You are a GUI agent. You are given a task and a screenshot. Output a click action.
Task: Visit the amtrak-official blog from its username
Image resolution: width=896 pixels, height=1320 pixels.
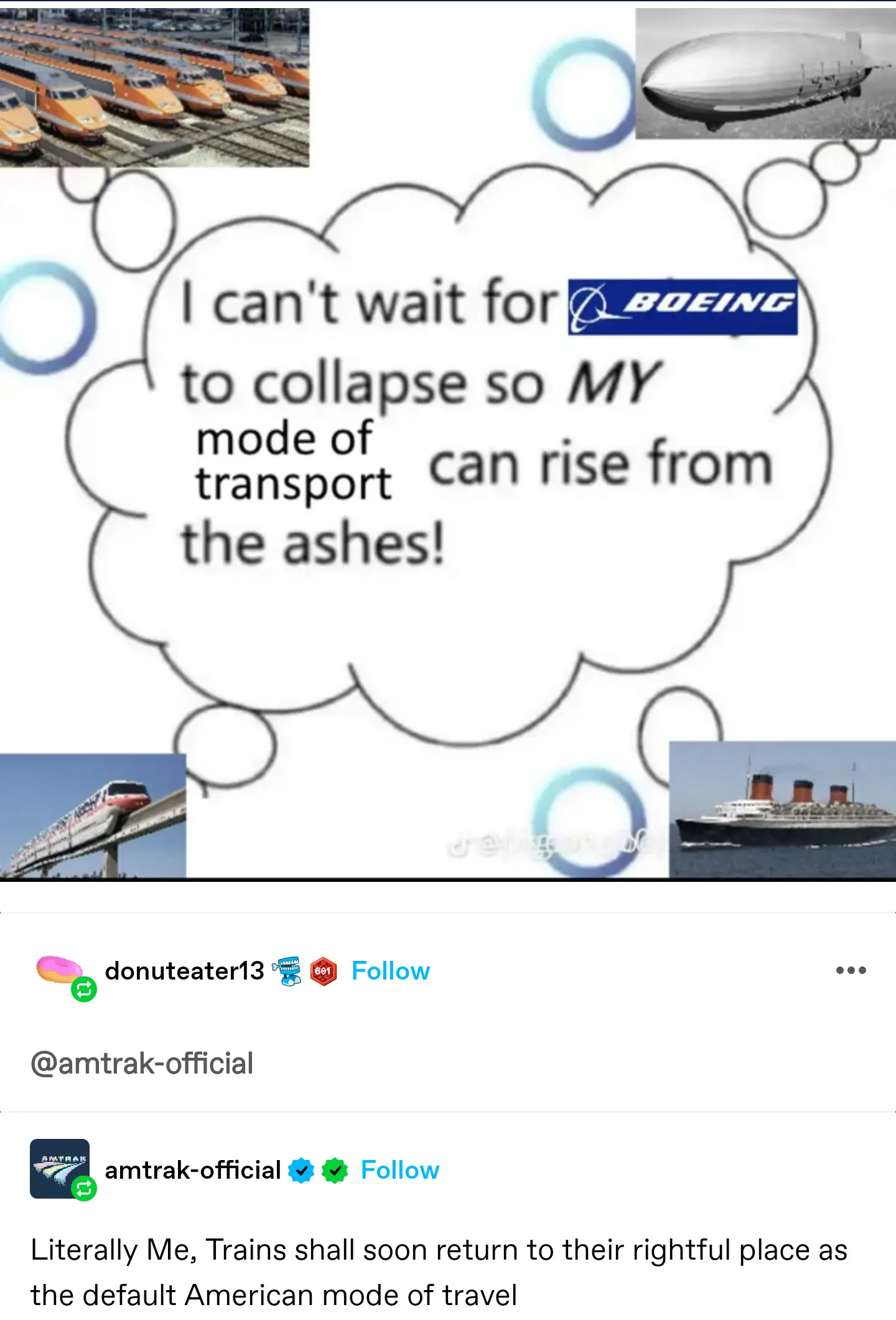[x=192, y=1170]
